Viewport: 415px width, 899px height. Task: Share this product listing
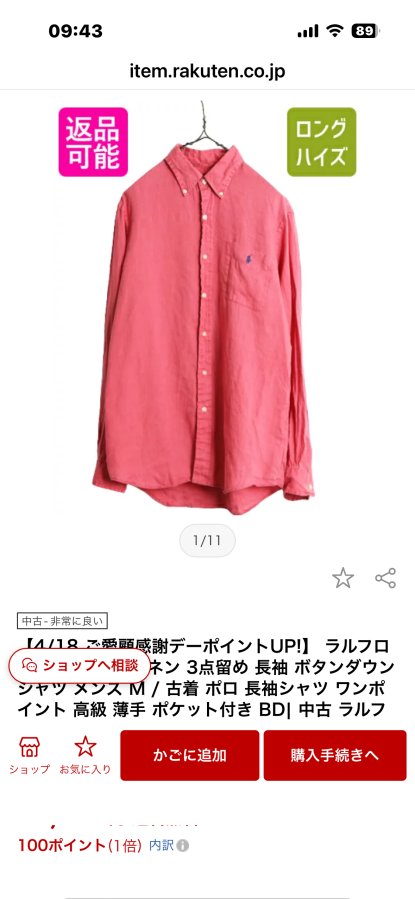coord(386,578)
